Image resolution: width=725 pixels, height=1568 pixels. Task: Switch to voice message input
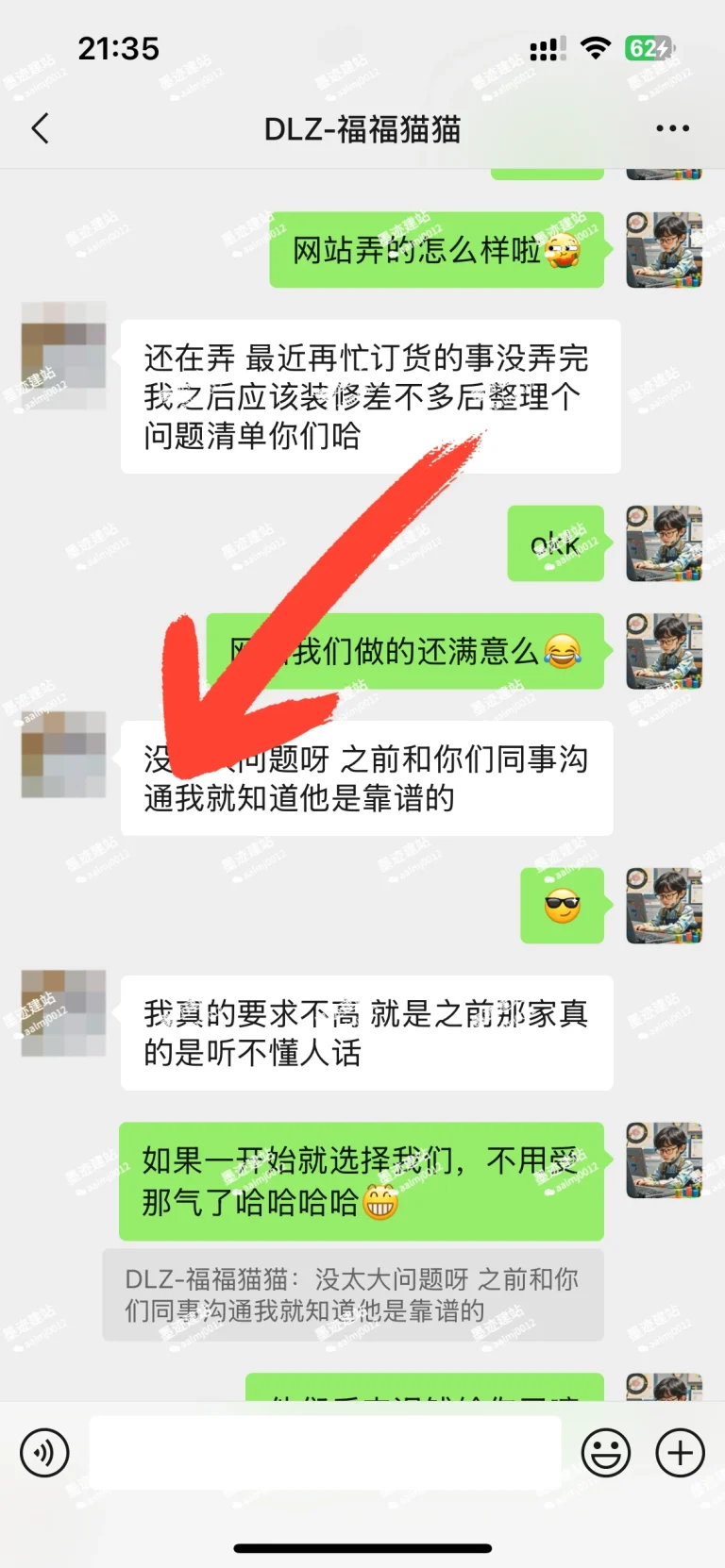tap(44, 1452)
